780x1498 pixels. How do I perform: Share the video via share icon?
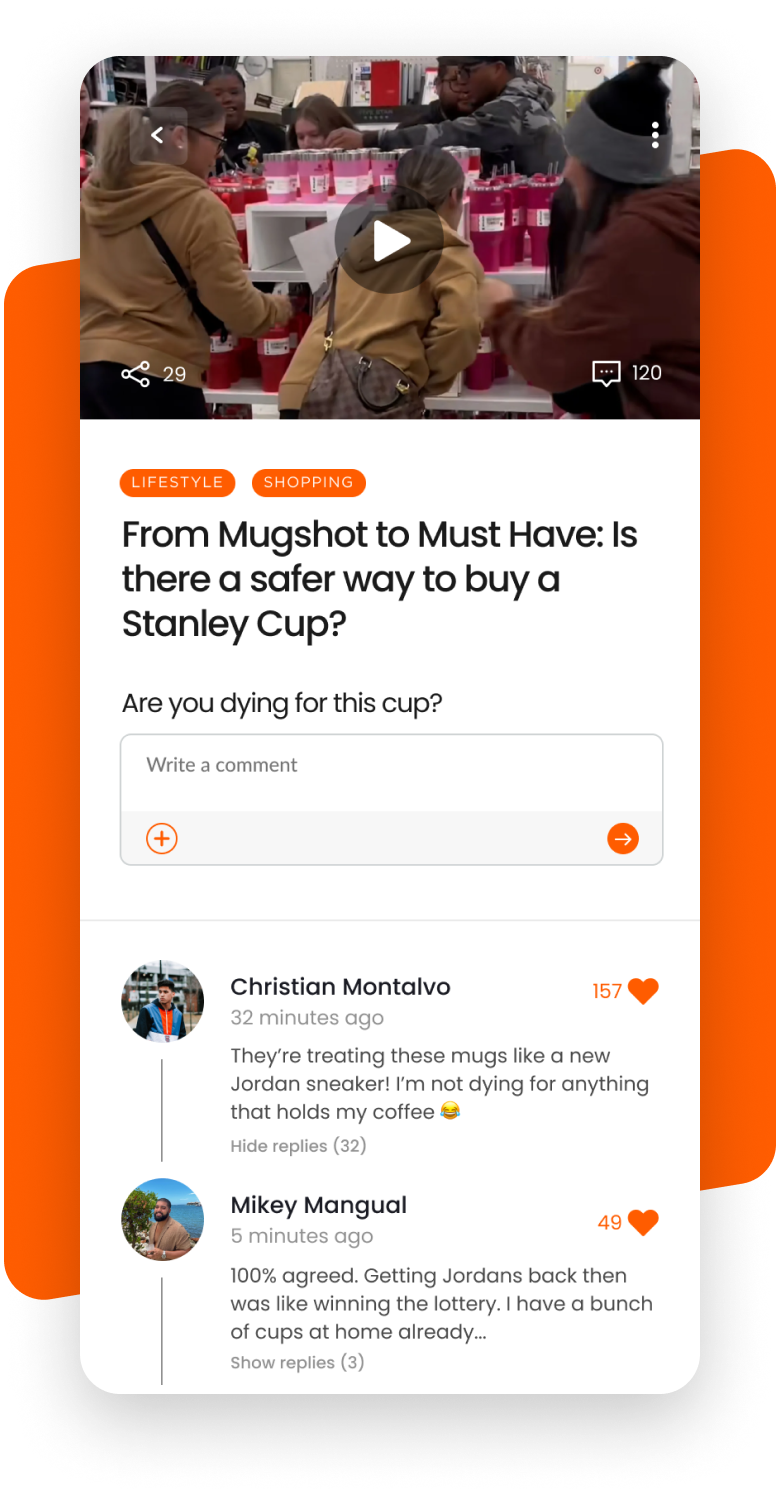tap(136, 374)
